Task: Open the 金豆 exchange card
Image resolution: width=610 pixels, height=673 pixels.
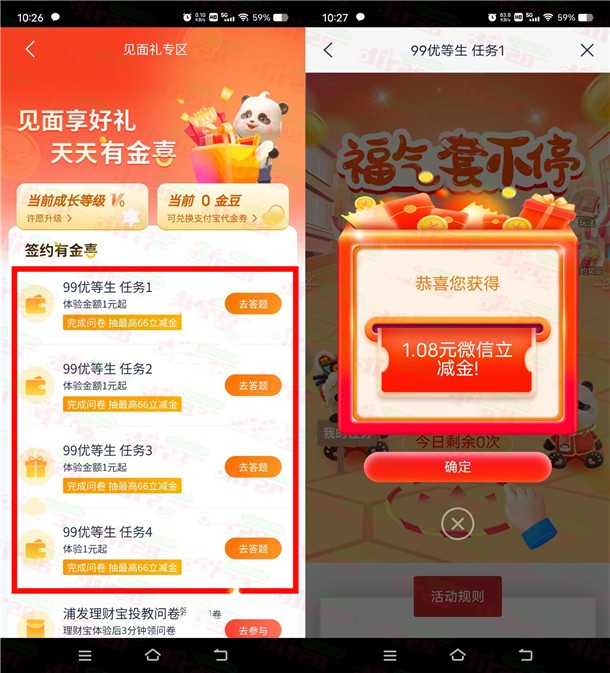Action: pos(223,207)
